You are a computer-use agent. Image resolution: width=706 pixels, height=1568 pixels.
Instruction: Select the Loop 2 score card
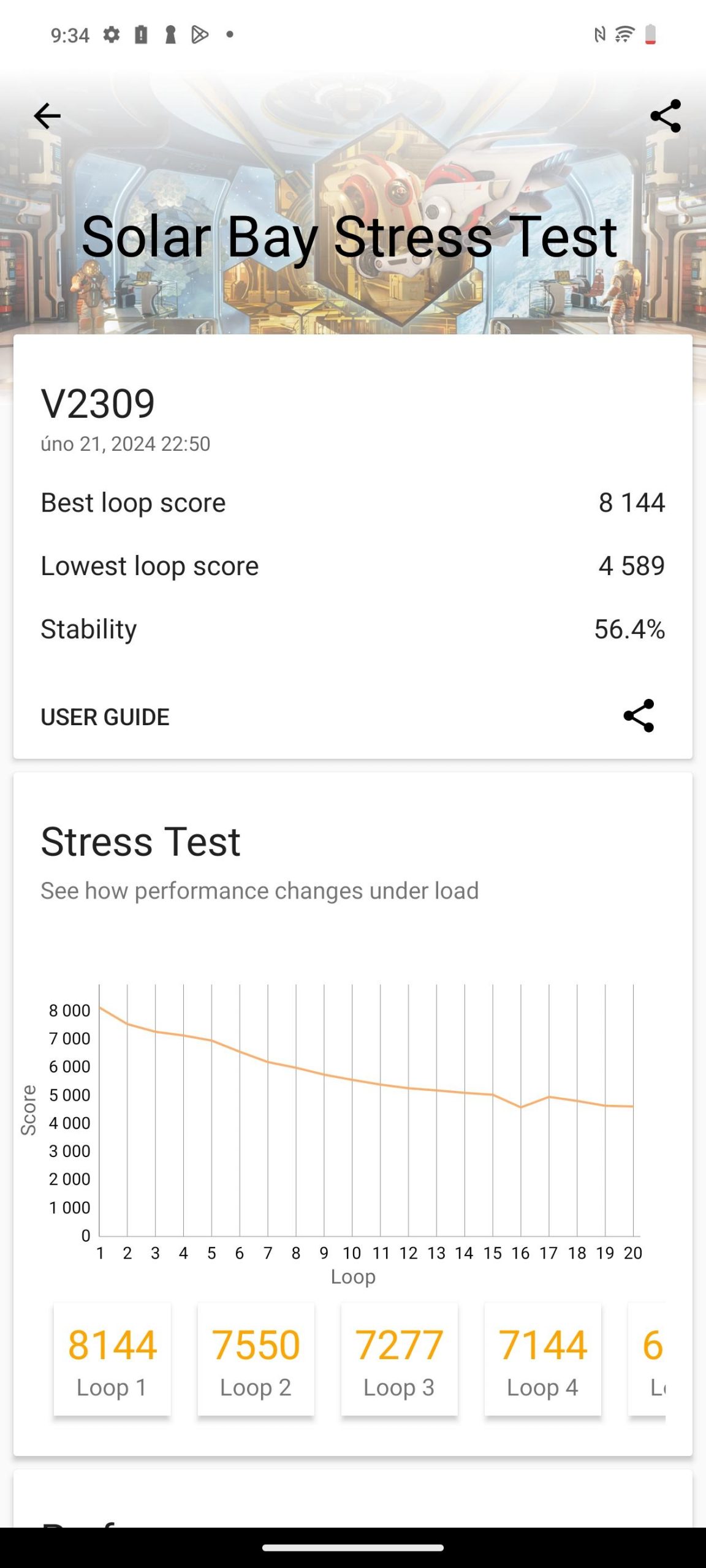tap(256, 1359)
